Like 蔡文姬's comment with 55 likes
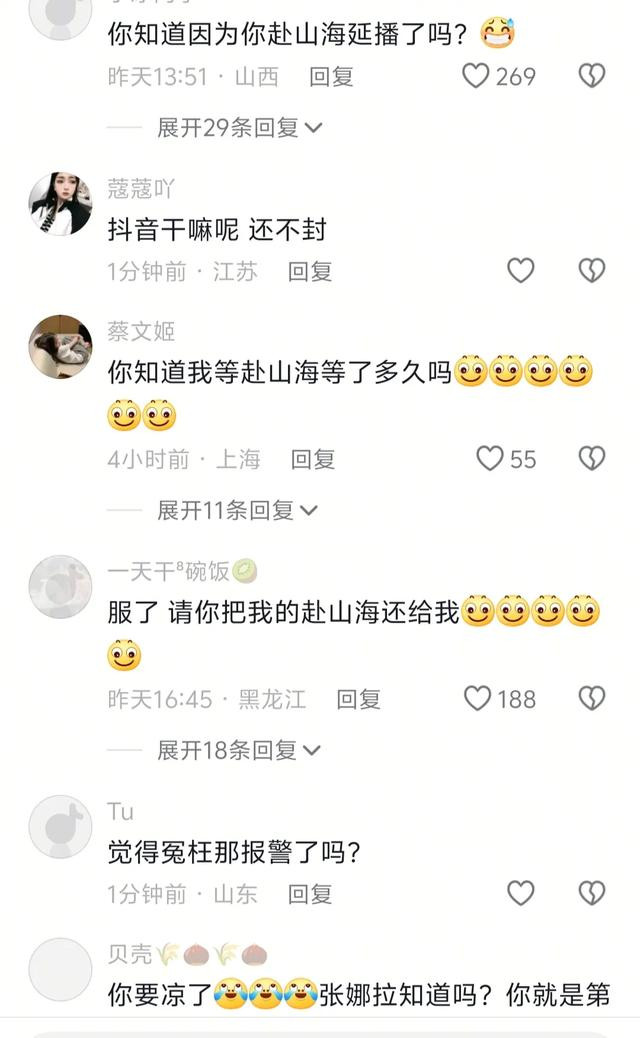 click(x=490, y=458)
